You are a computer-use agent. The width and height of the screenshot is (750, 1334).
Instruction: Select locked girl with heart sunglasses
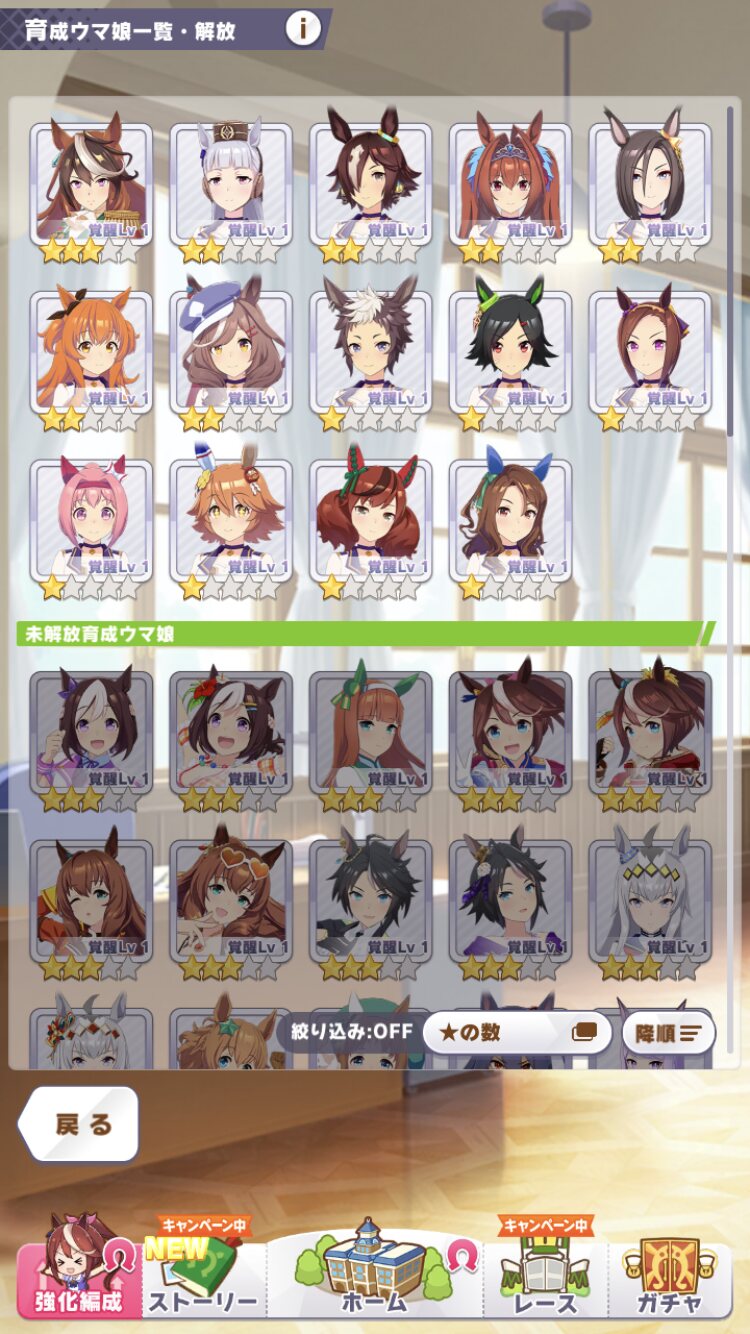tap(231, 900)
